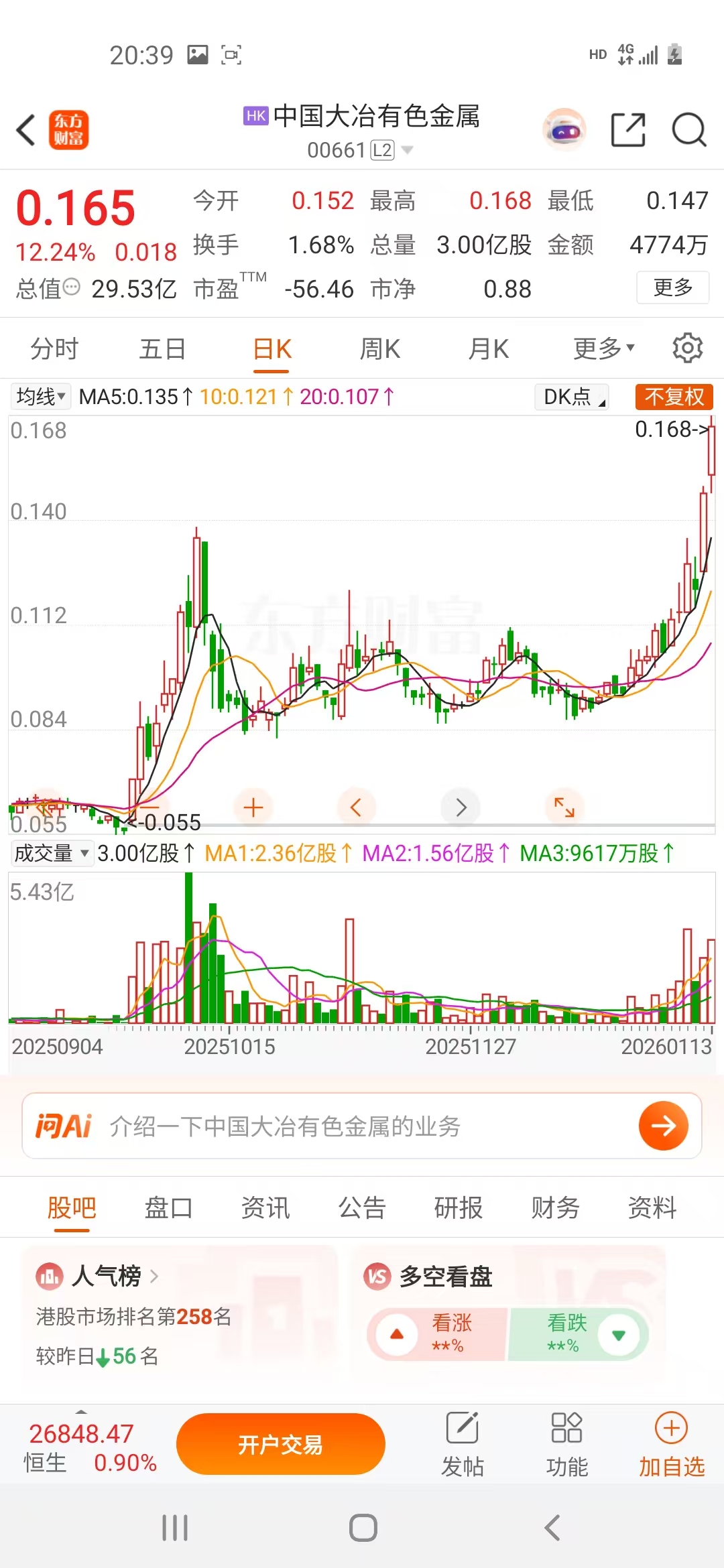This screenshot has width=724, height=1568.
Task: Open the 更多 chart period dropdown
Action: point(603,349)
